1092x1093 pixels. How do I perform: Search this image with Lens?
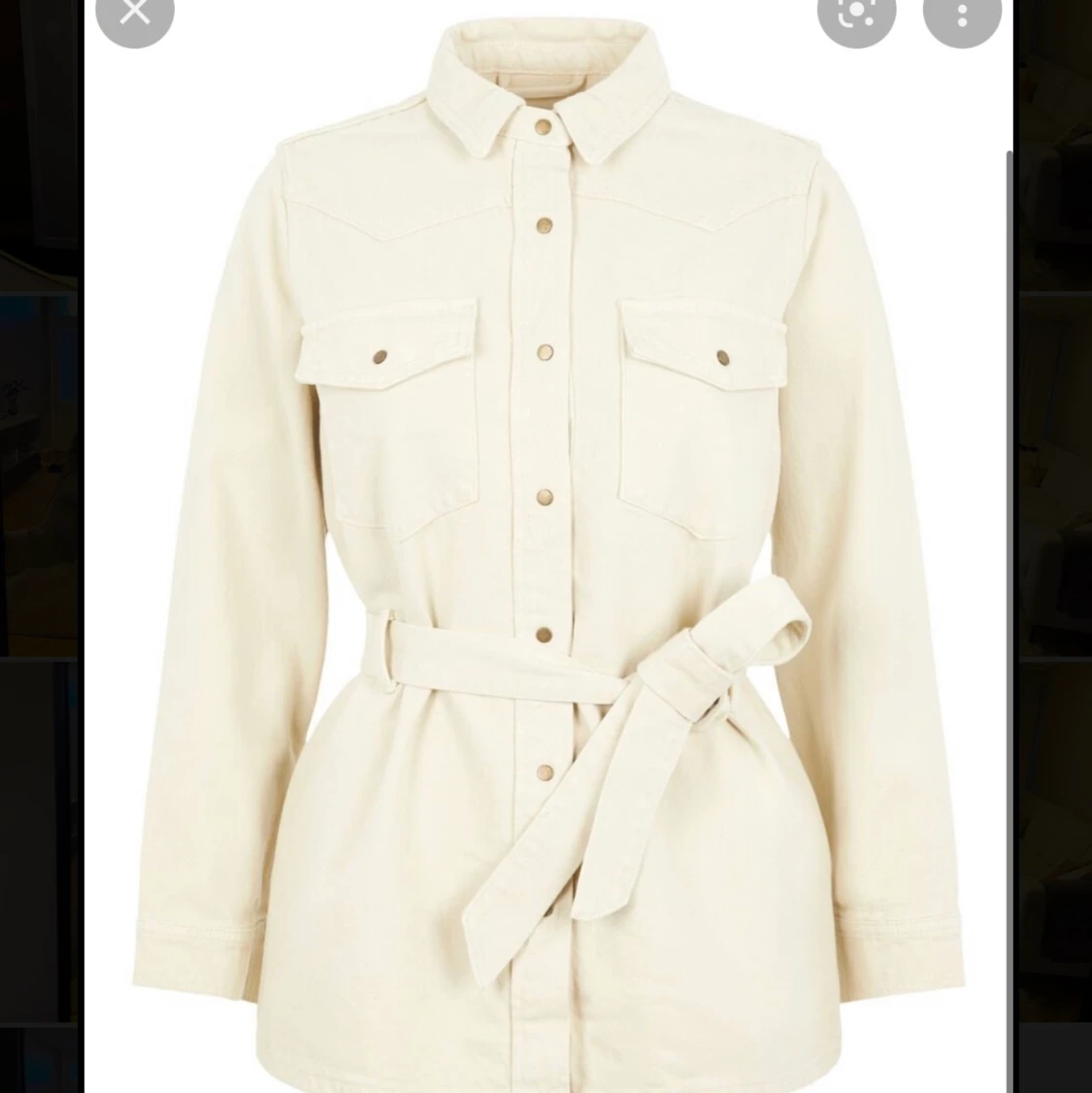856,13
